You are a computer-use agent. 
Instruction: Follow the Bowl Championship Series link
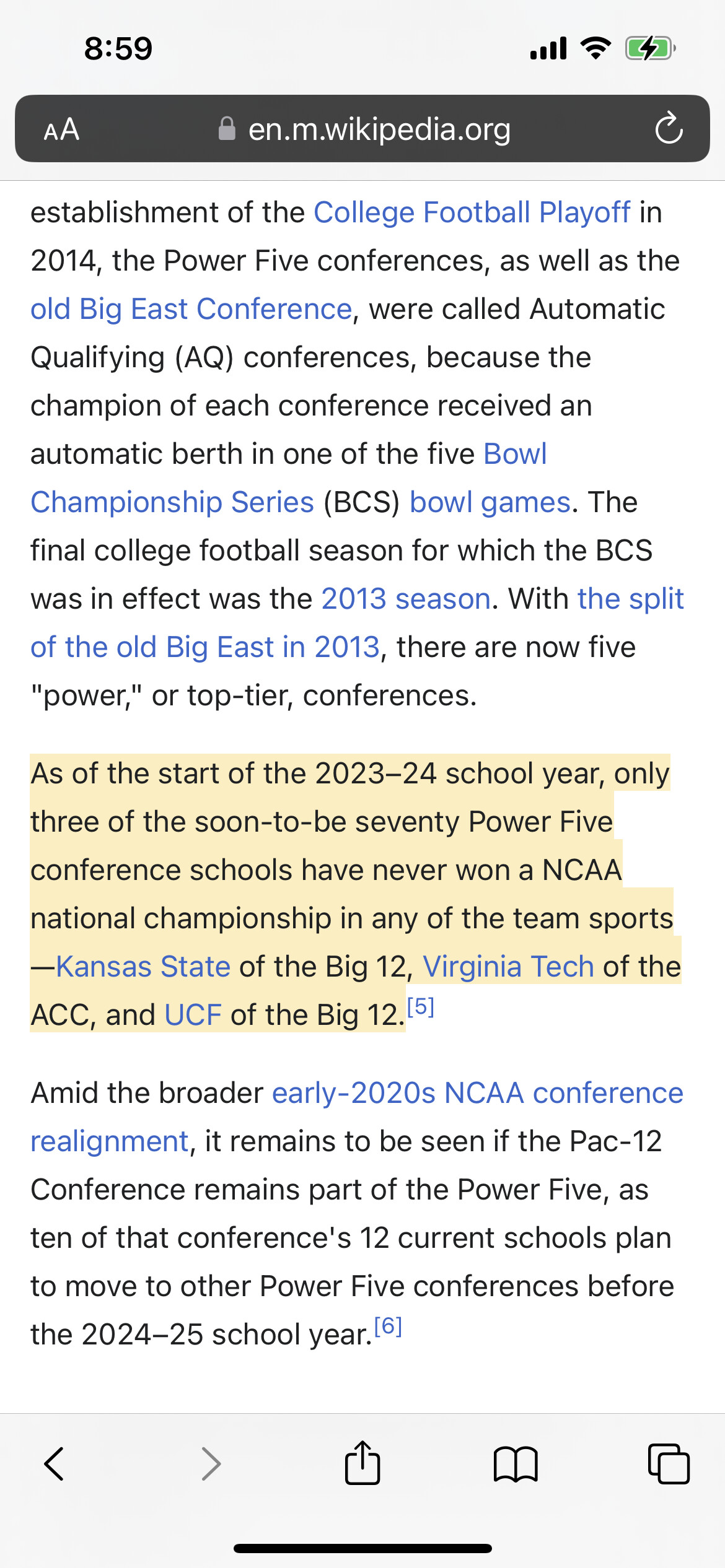coord(172,502)
